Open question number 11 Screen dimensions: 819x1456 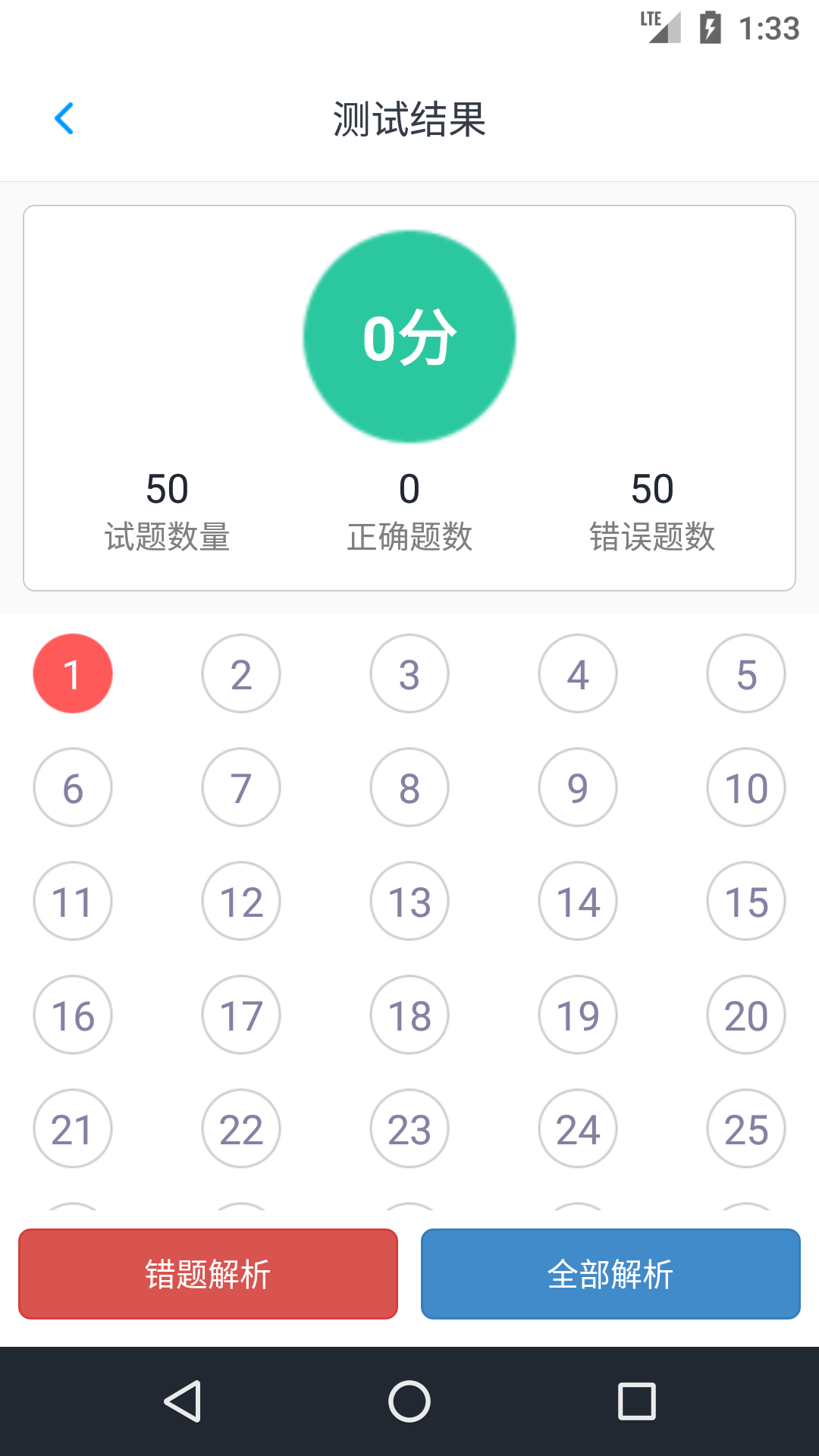(x=73, y=901)
